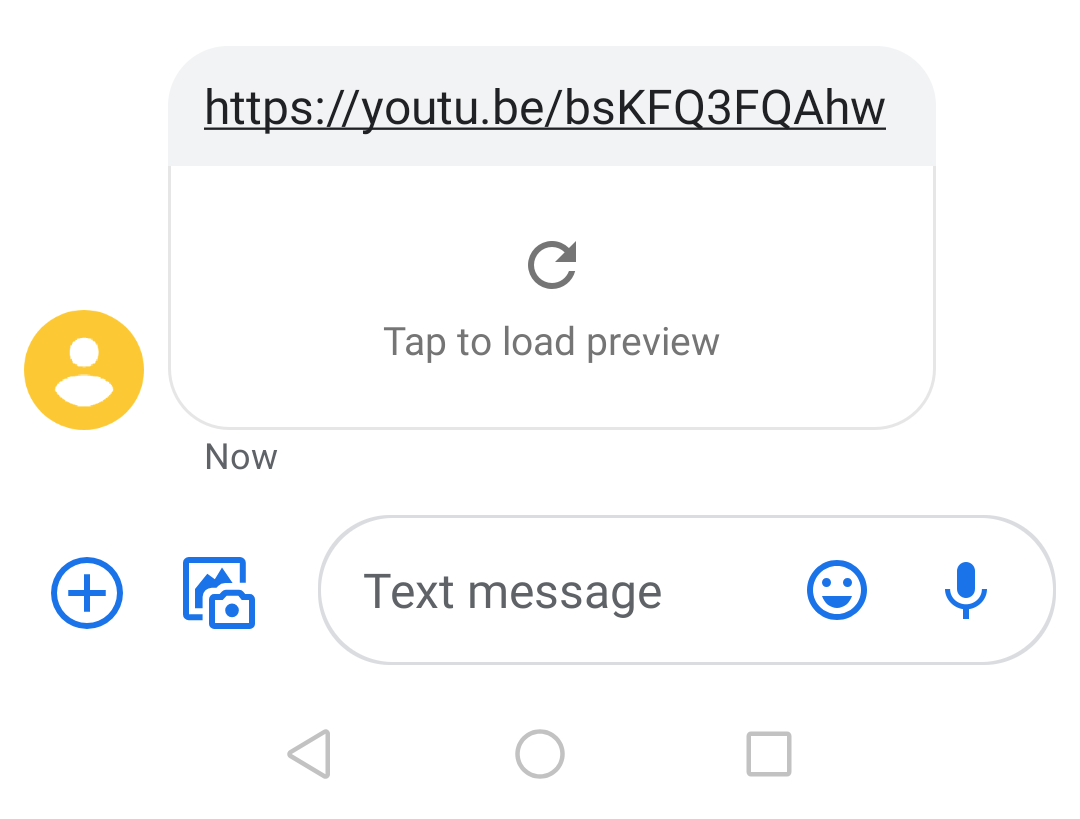Viewport: 1080px width, 819px height.
Task: Go back using the system back button
Action: point(309,754)
